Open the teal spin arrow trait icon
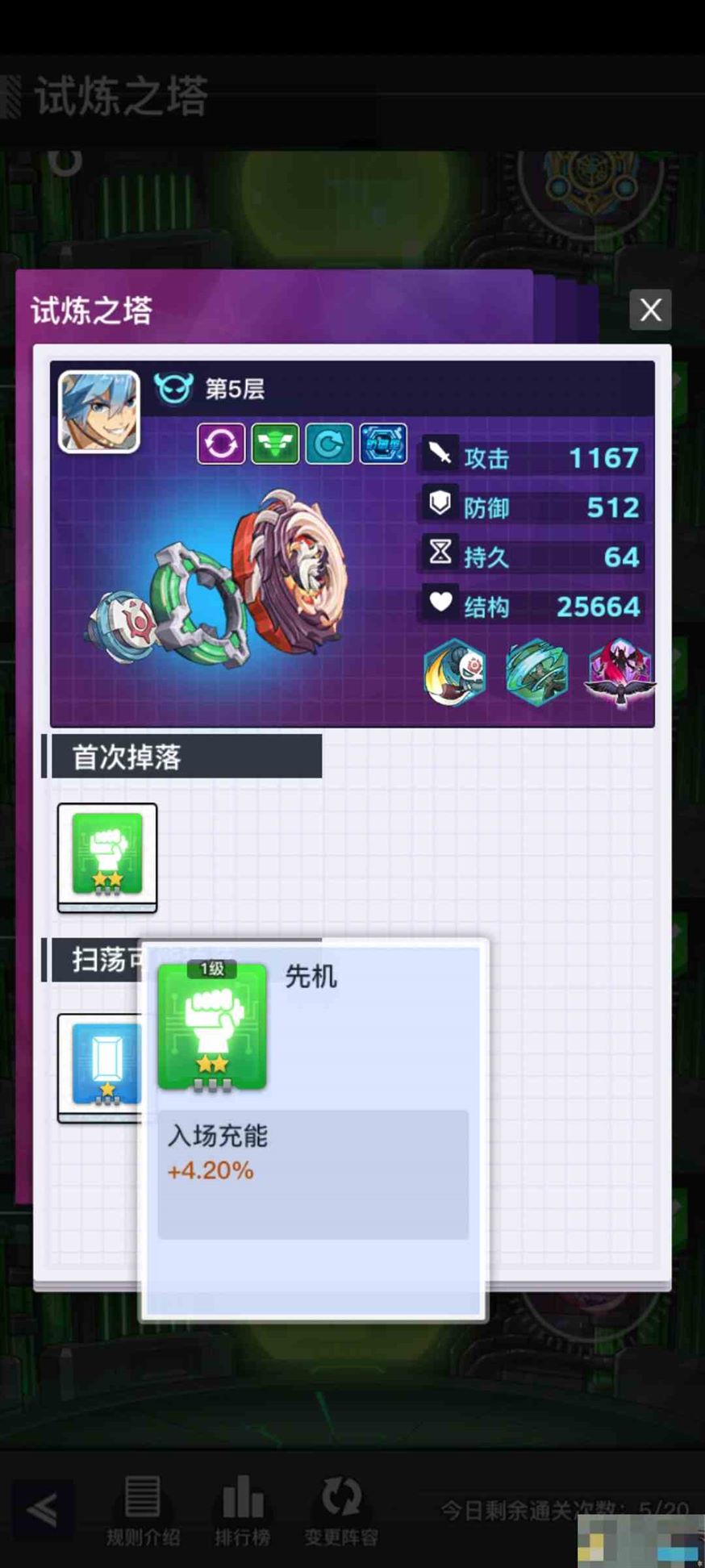705x1568 pixels. point(329,444)
